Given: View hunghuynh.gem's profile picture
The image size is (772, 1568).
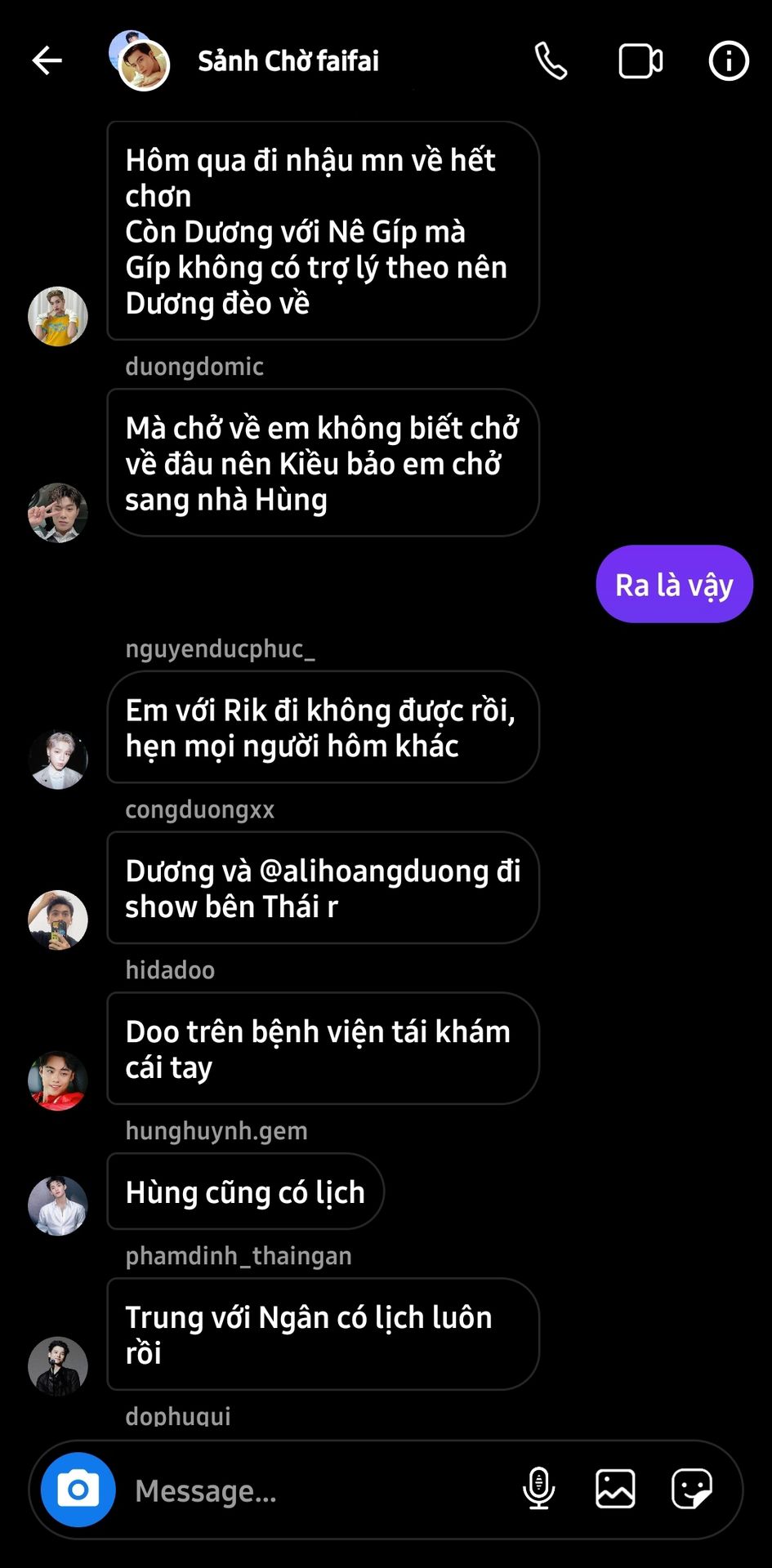Looking at the screenshot, I should tap(58, 1205).
